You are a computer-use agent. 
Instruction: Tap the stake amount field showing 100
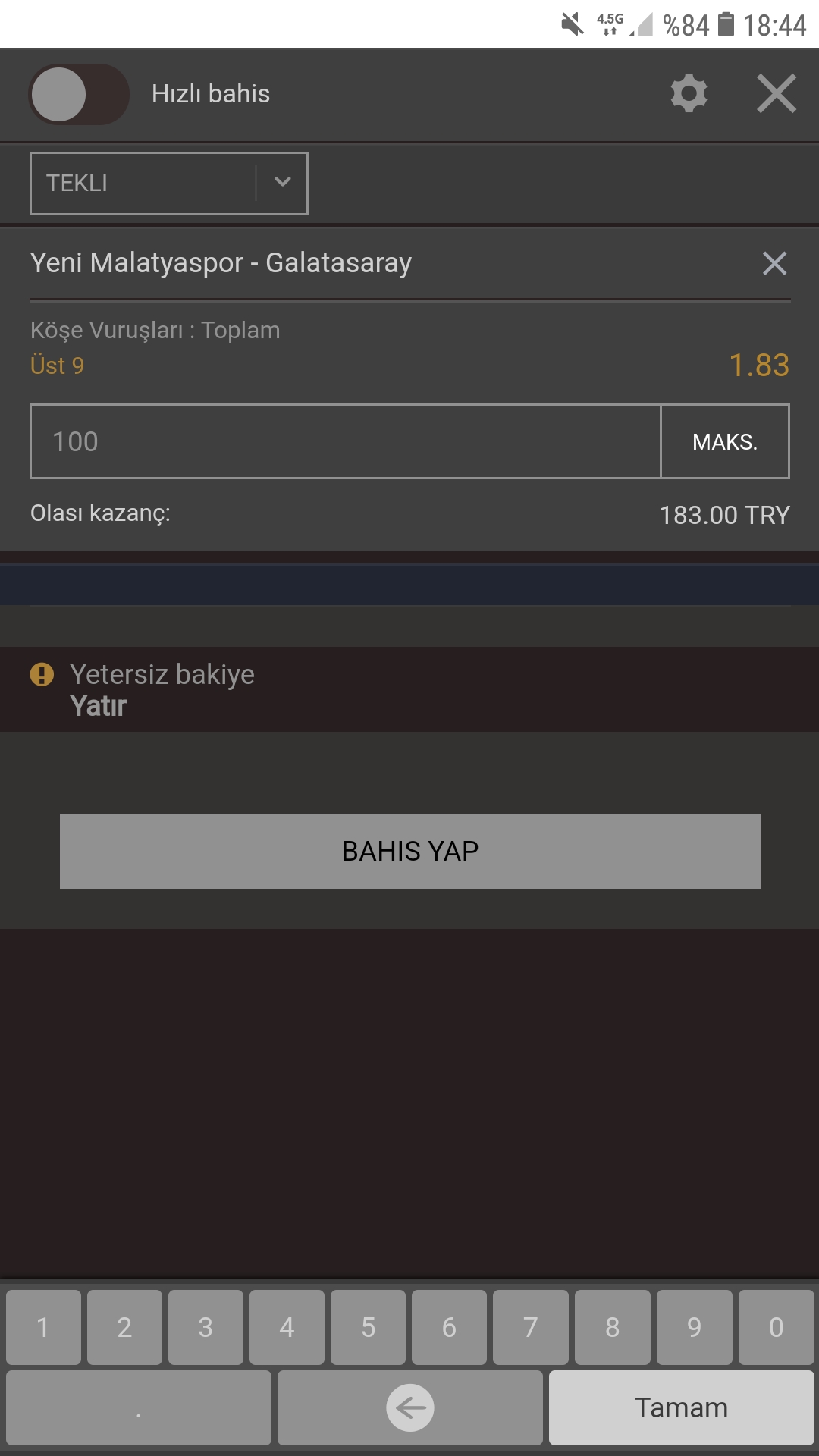tap(346, 441)
